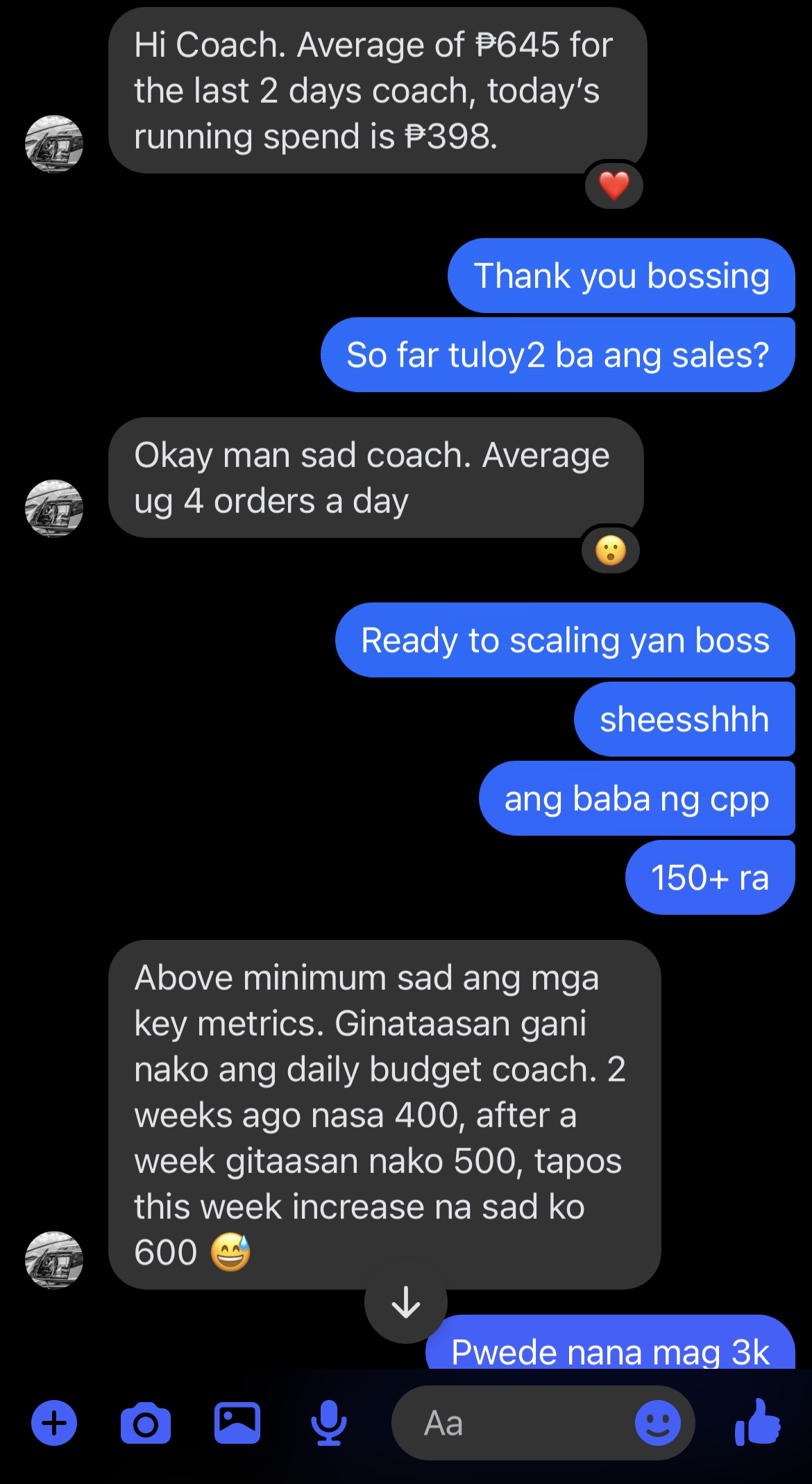View the surprised reaction on 4 orders message
This screenshot has height=1484, width=812.
[x=611, y=550]
